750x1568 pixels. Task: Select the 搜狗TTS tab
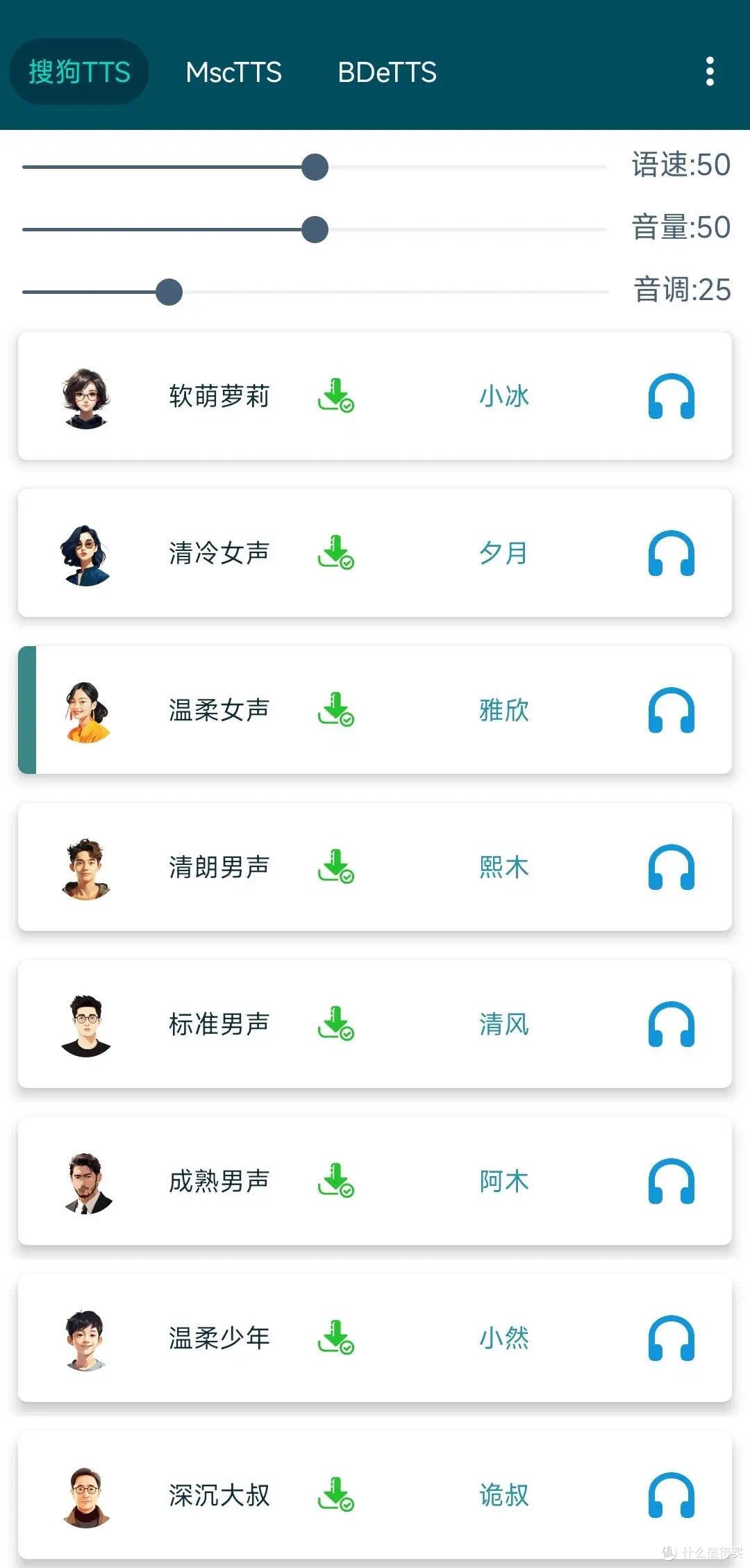[78, 72]
